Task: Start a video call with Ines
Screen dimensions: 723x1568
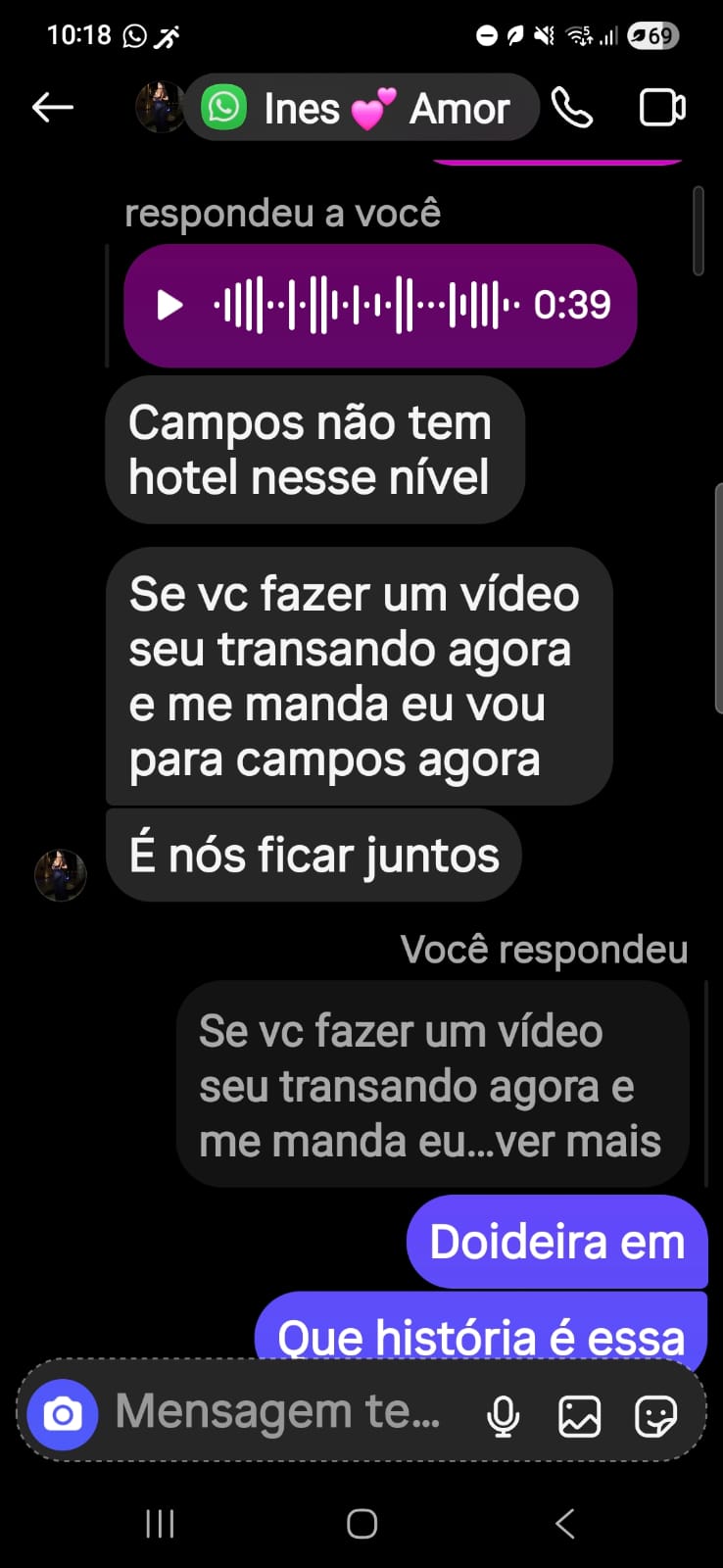Action: click(662, 108)
